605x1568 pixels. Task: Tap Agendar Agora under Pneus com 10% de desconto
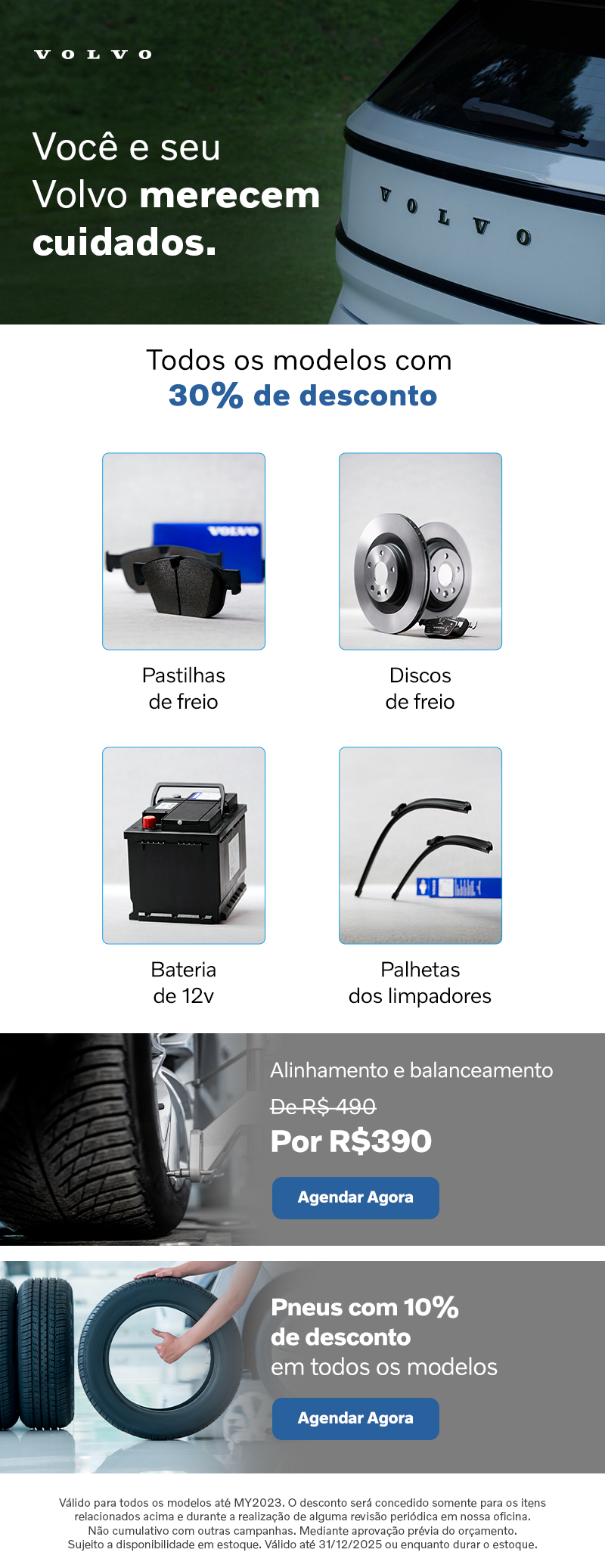click(355, 1418)
